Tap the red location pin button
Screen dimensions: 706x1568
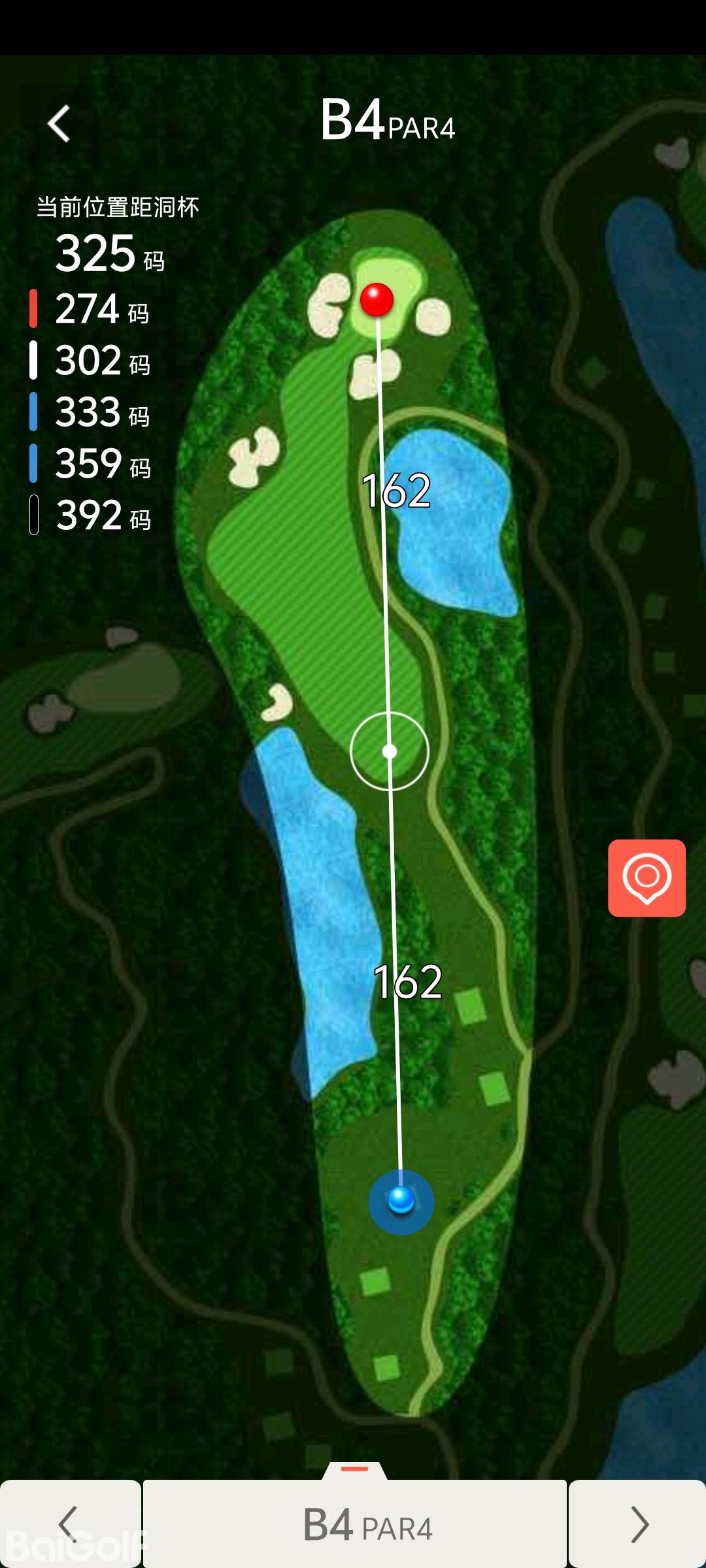(x=647, y=877)
